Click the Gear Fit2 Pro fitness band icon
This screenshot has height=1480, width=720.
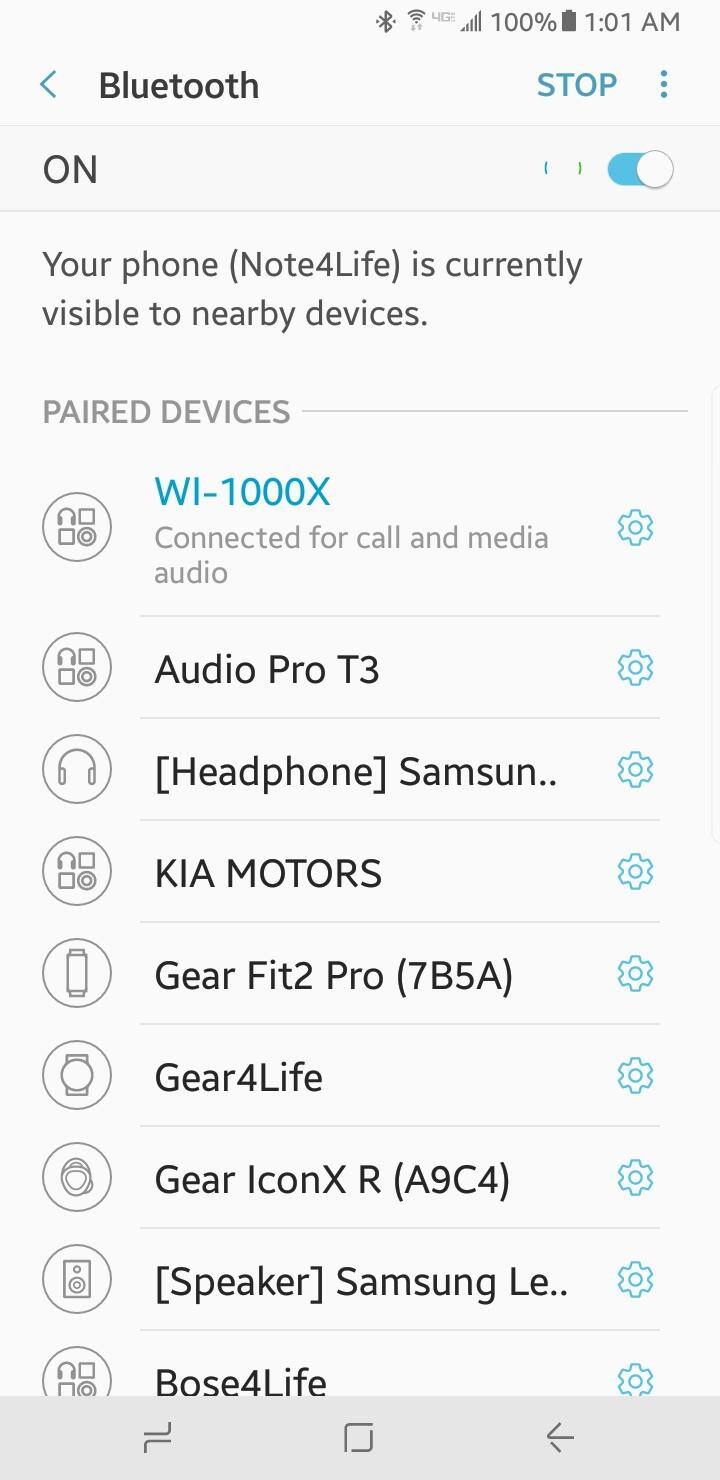pyautogui.click(x=76, y=972)
